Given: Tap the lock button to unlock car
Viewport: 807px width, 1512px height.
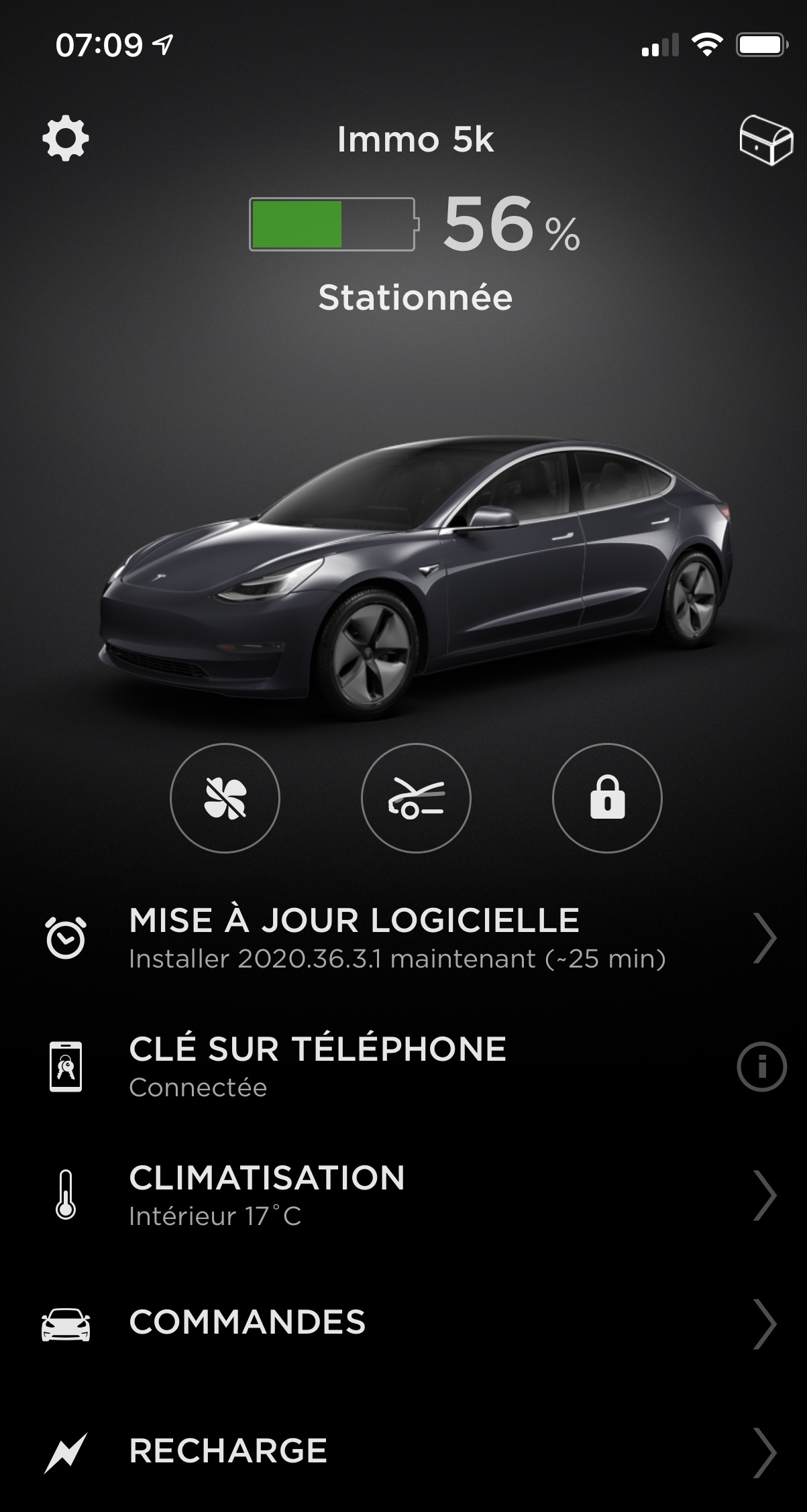Looking at the screenshot, I should tap(607, 798).
